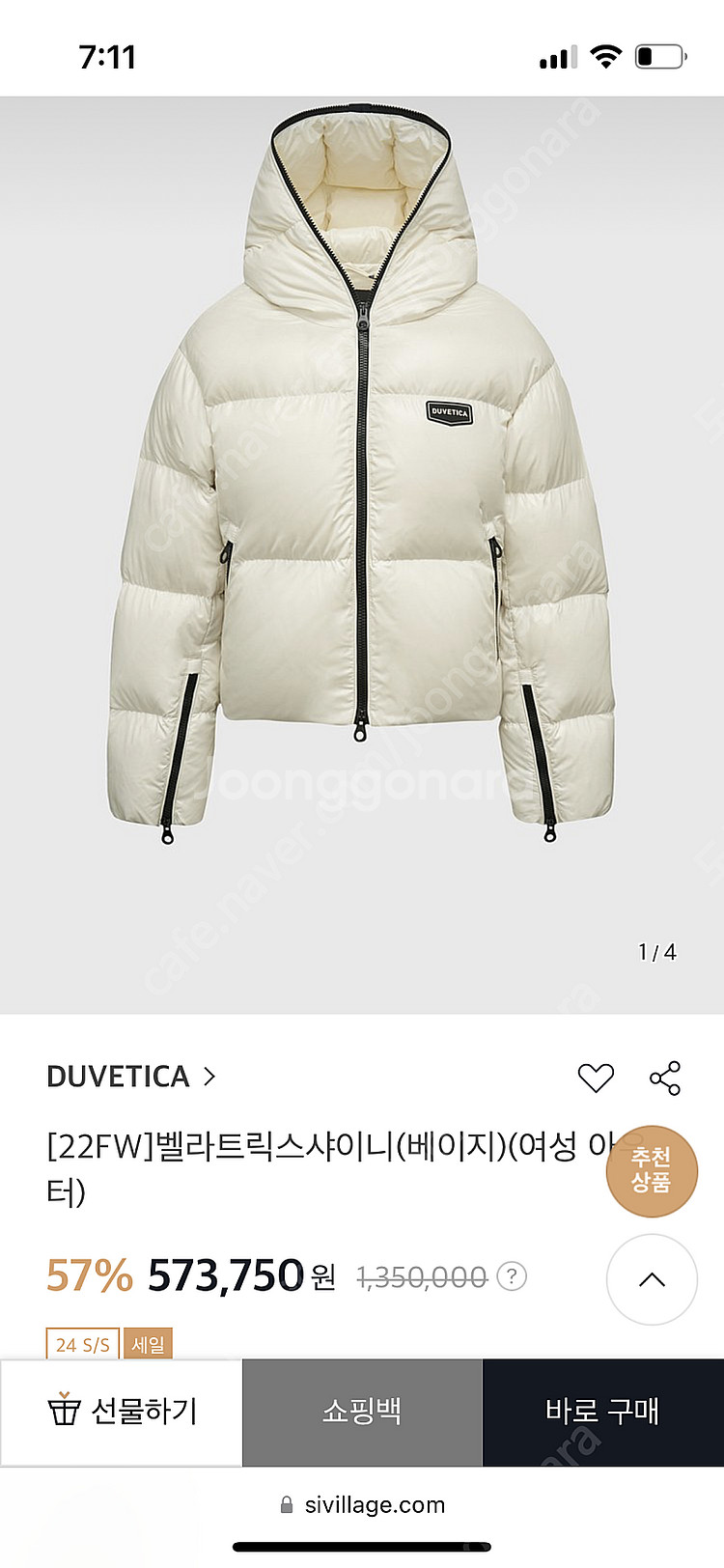The image size is (724, 1568).
Task: Open the 추천상품 recommended products button
Action: click(652, 1170)
